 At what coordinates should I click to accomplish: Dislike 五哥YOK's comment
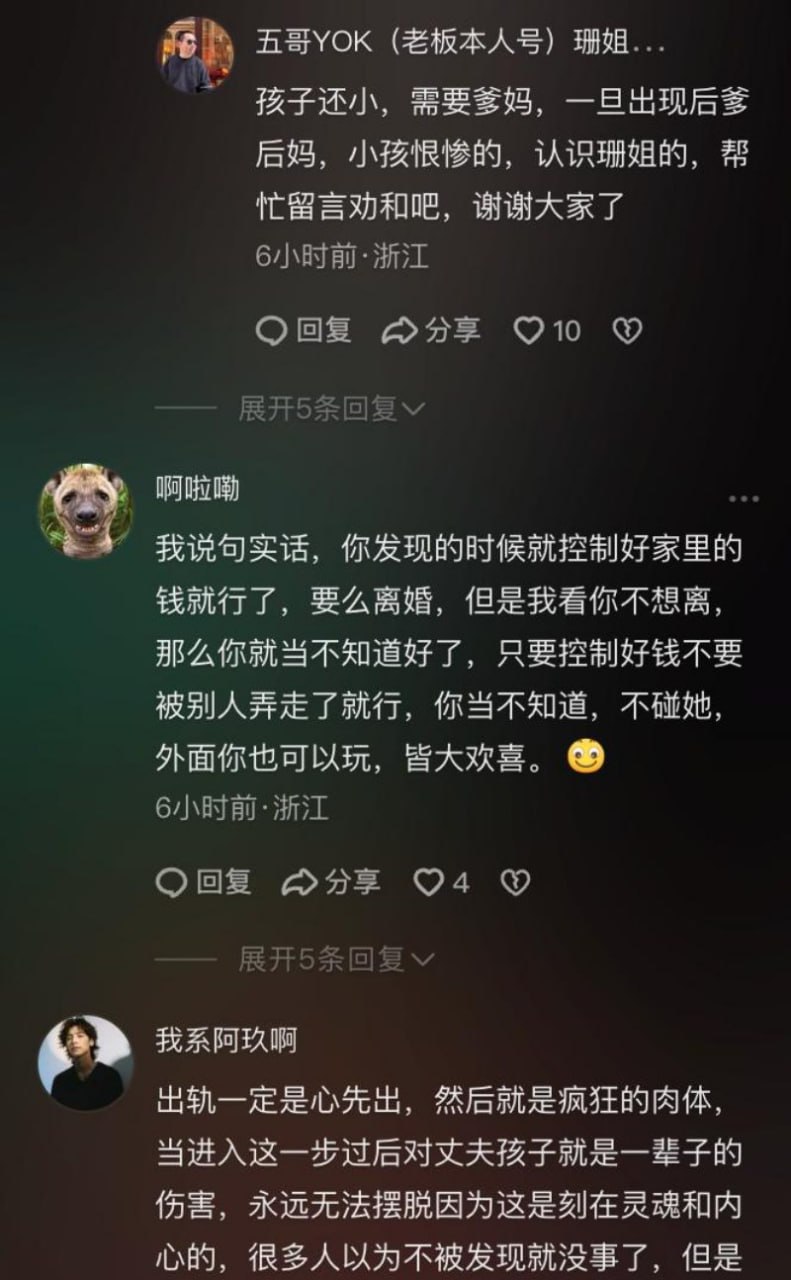[x=627, y=331]
